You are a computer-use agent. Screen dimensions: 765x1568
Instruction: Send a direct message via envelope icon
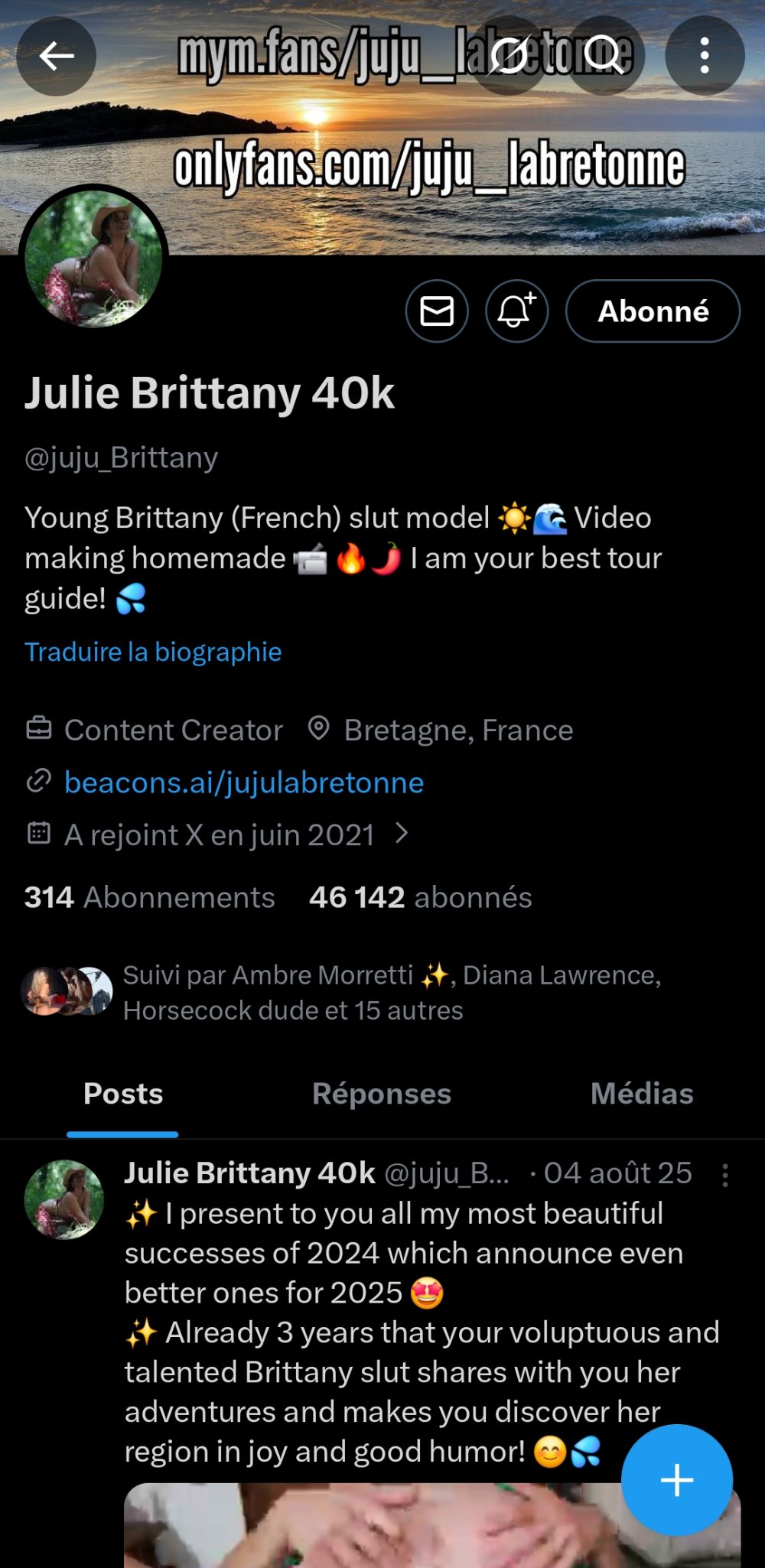coord(437,311)
